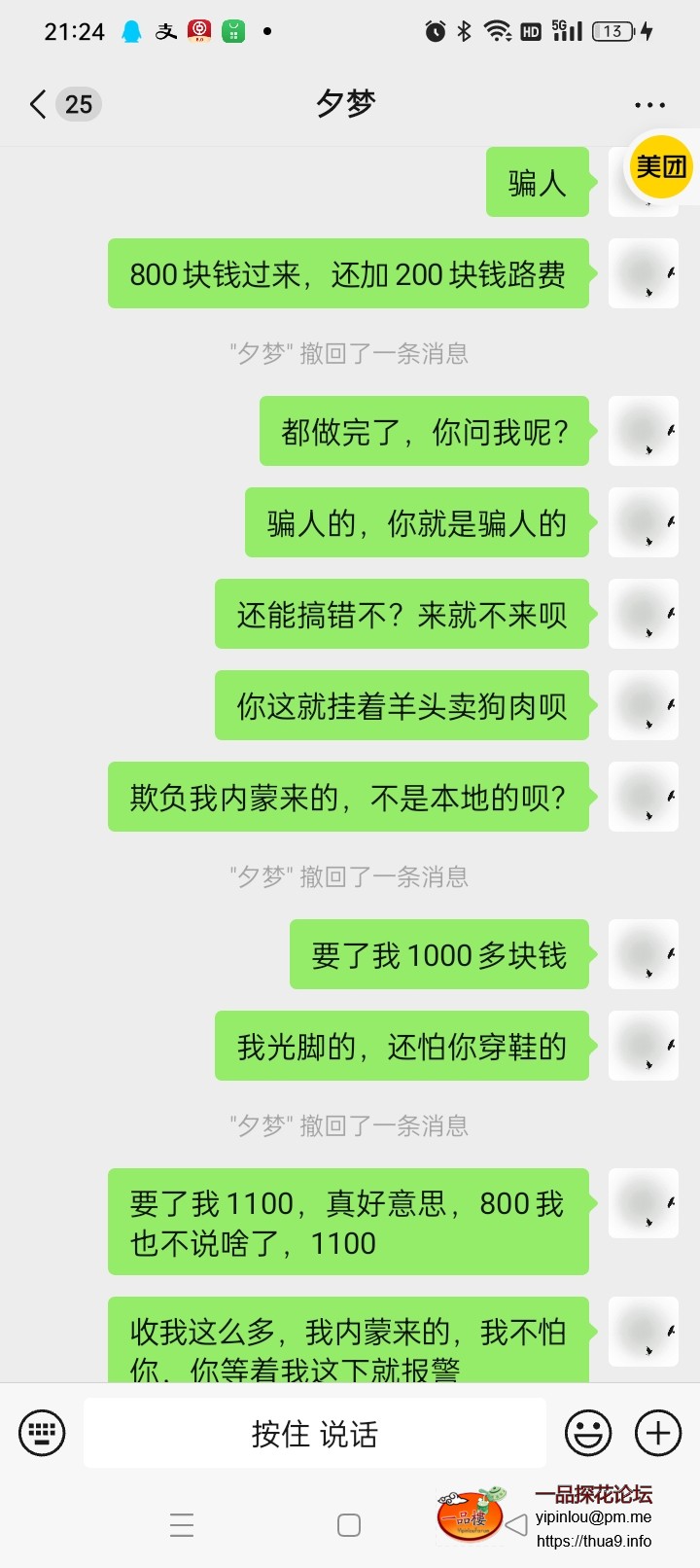Open the chat info overflow menu
700x1568 pixels.
pyautogui.click(x=649, y=105)
